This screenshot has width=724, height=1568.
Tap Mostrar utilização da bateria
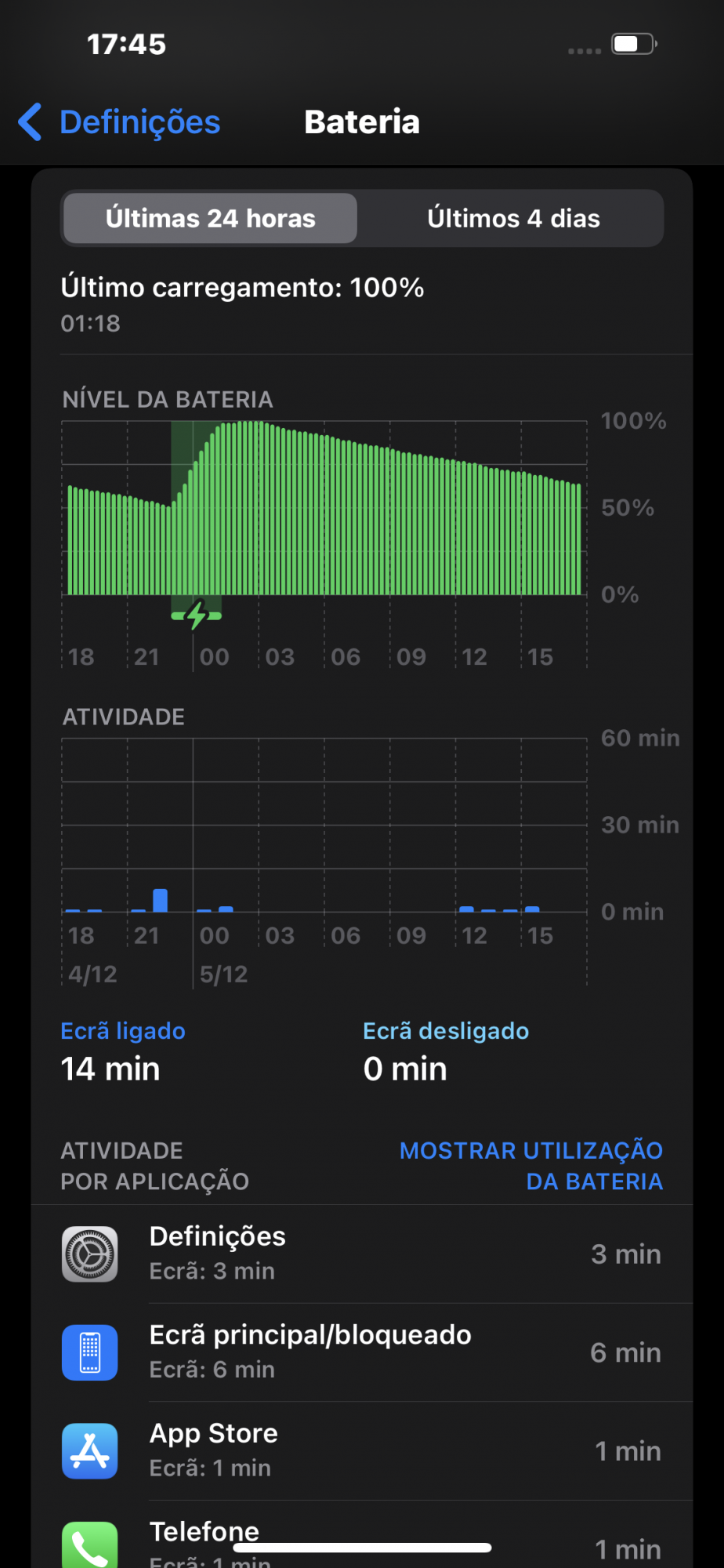pyautogui.click(x=531, y=1165)
